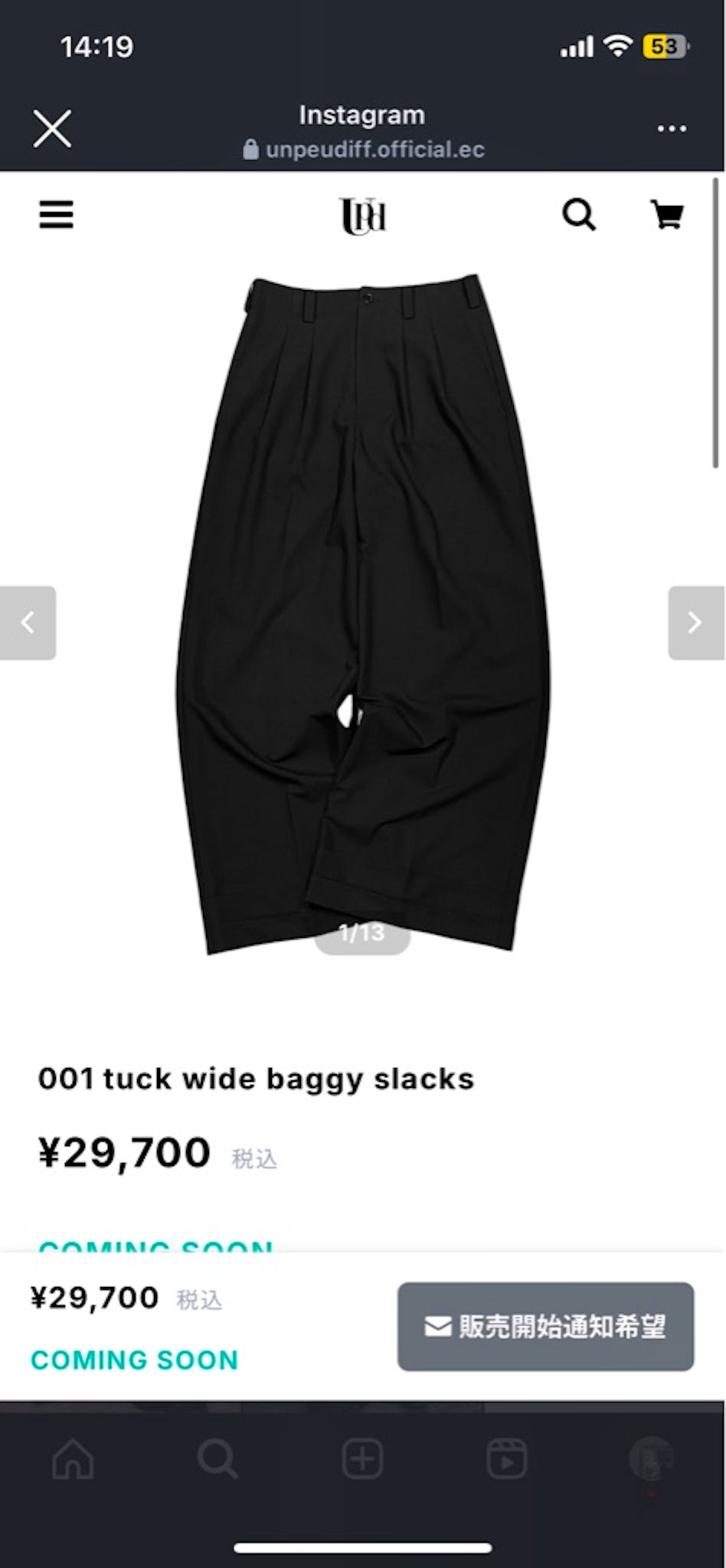Show the next product photo

(x=695, y=622)
